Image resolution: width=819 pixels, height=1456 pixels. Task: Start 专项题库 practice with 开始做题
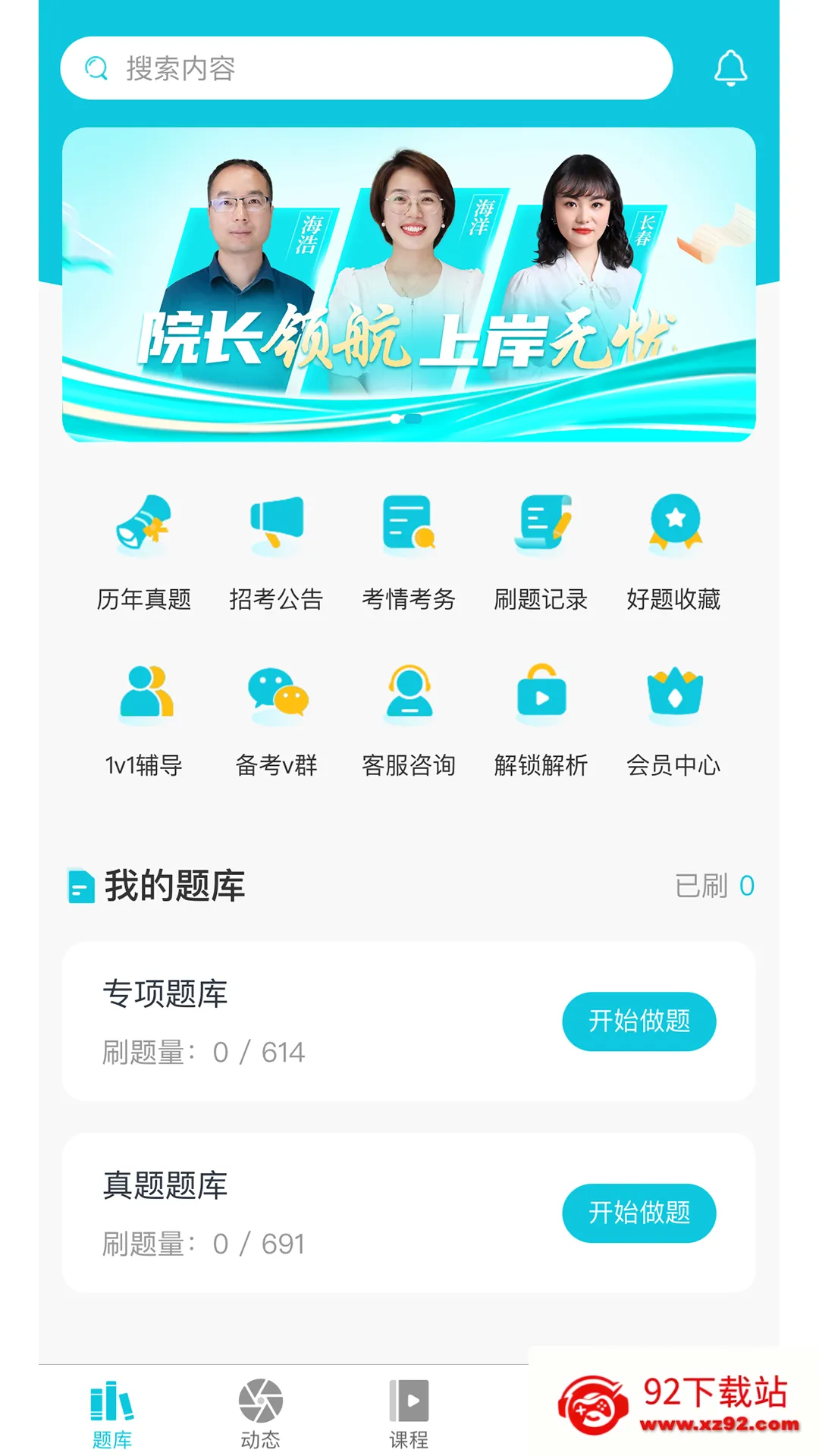coord(639,1021)
